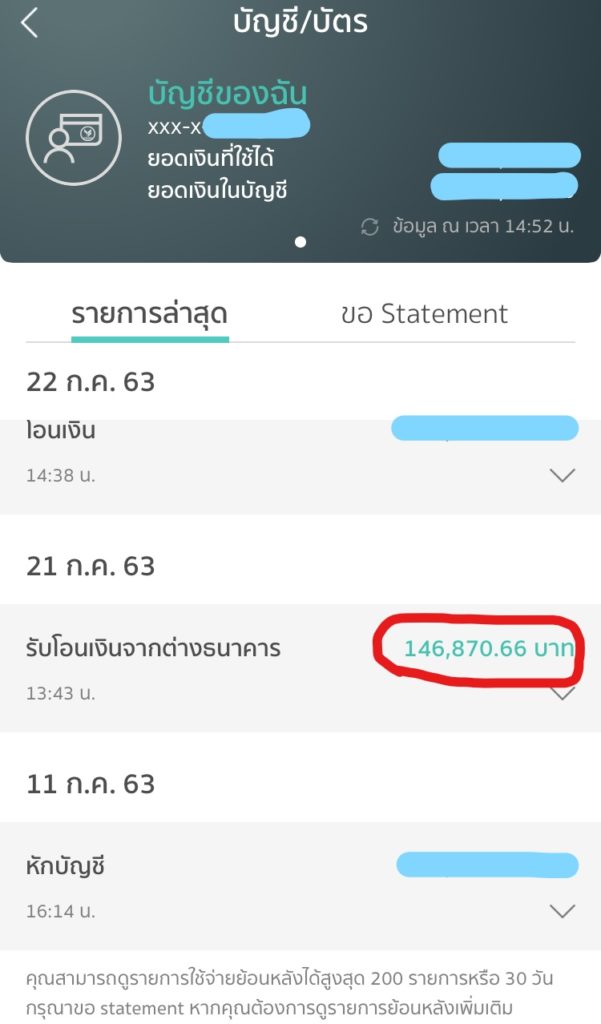Expand the โอนเงิน 14:38 transaction
601x1024 pixels.
[562, 476]
